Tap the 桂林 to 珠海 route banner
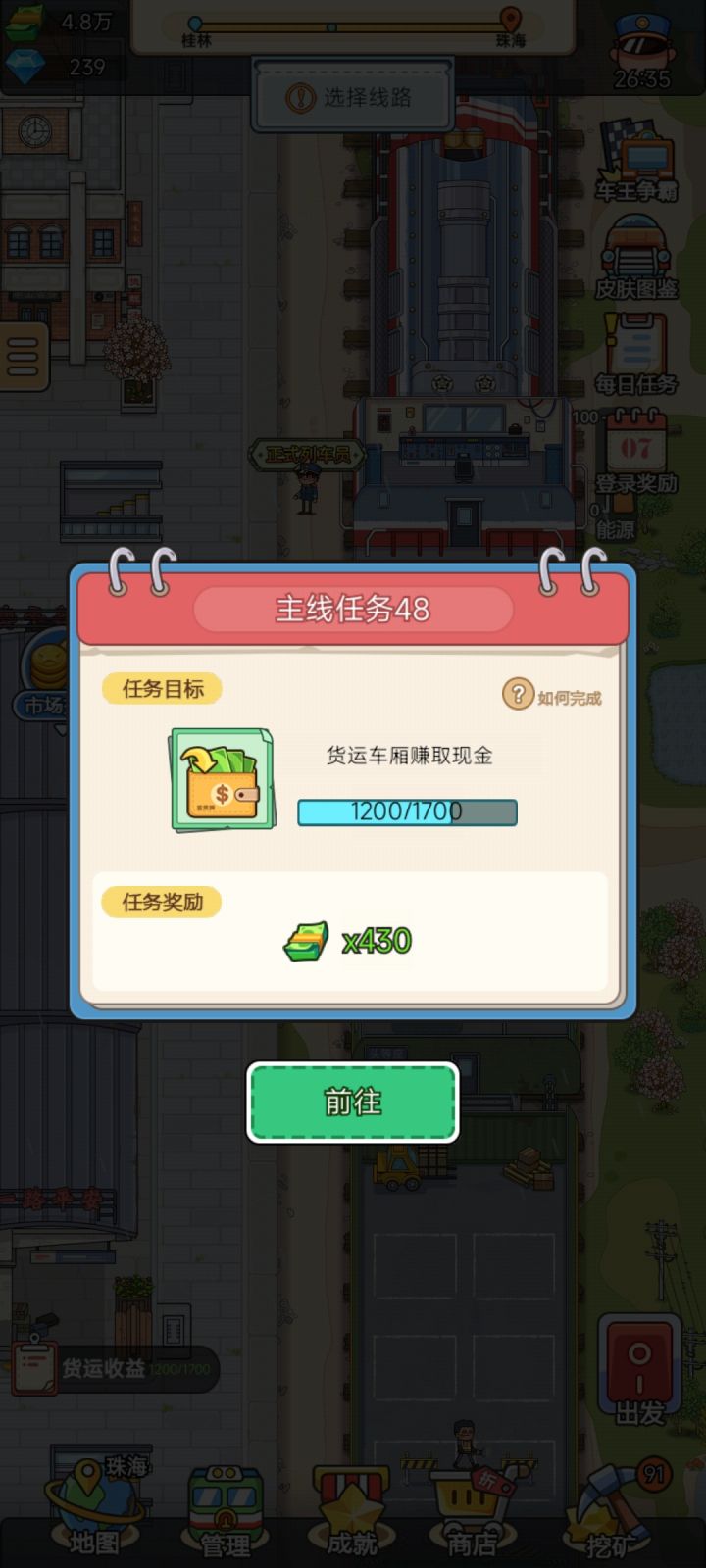Viewport: 706px width, 1568px height. [353, 29]
